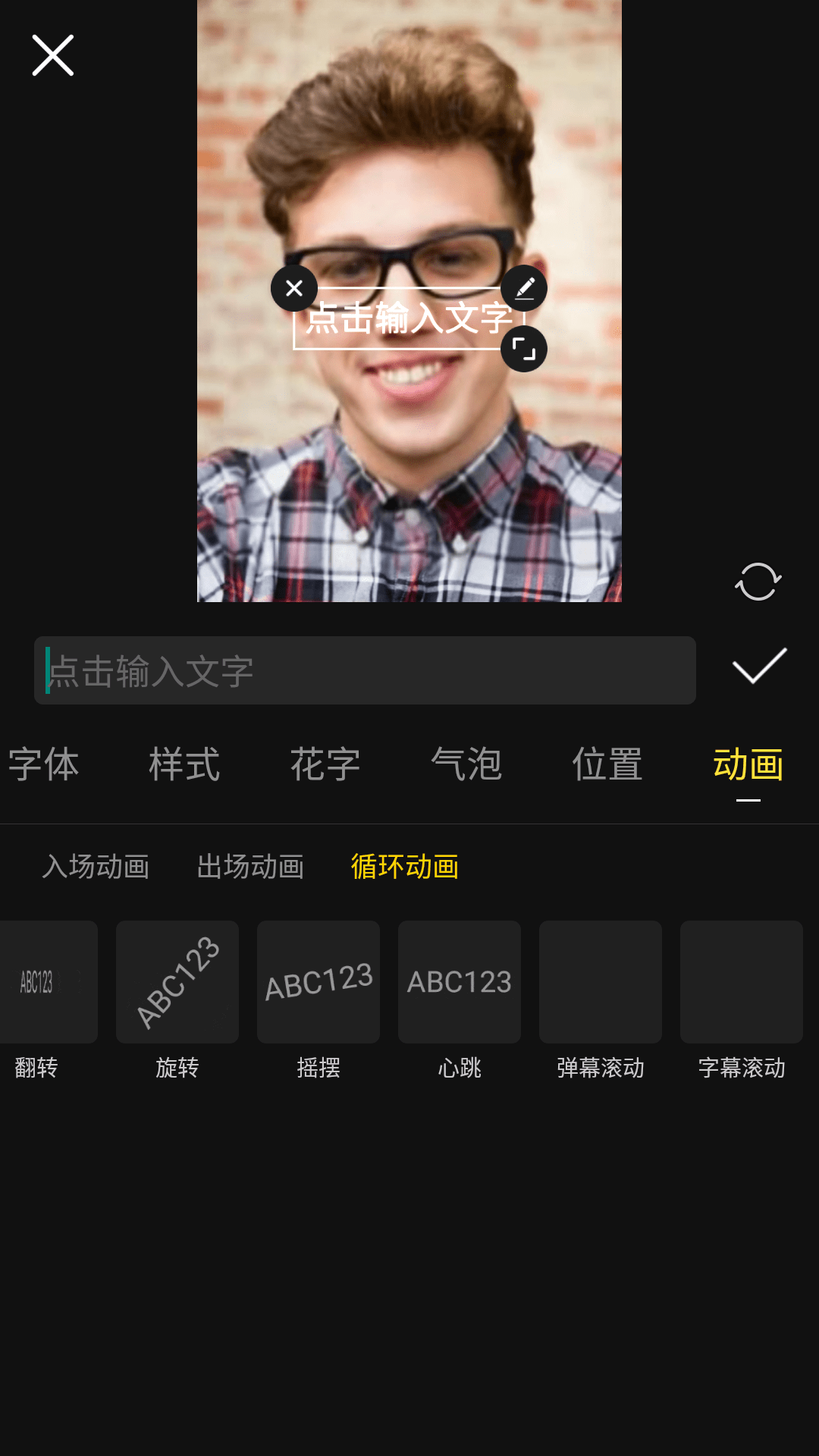Viewport: 819px width, 1456px height.
Task: Select the 花字 fancy text styles
Action: point(325,766)
